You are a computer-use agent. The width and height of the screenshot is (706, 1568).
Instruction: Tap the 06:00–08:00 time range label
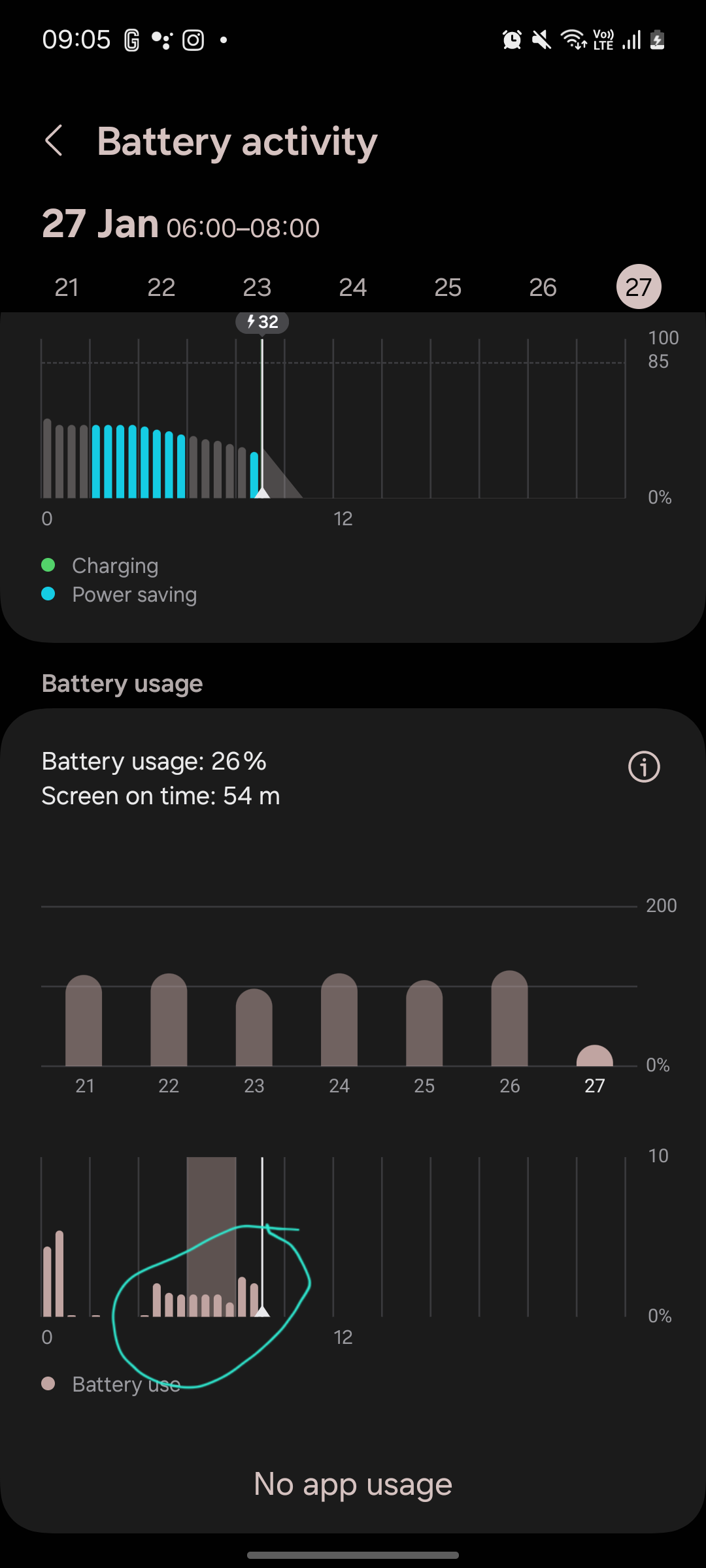click(x=243, y=228)
